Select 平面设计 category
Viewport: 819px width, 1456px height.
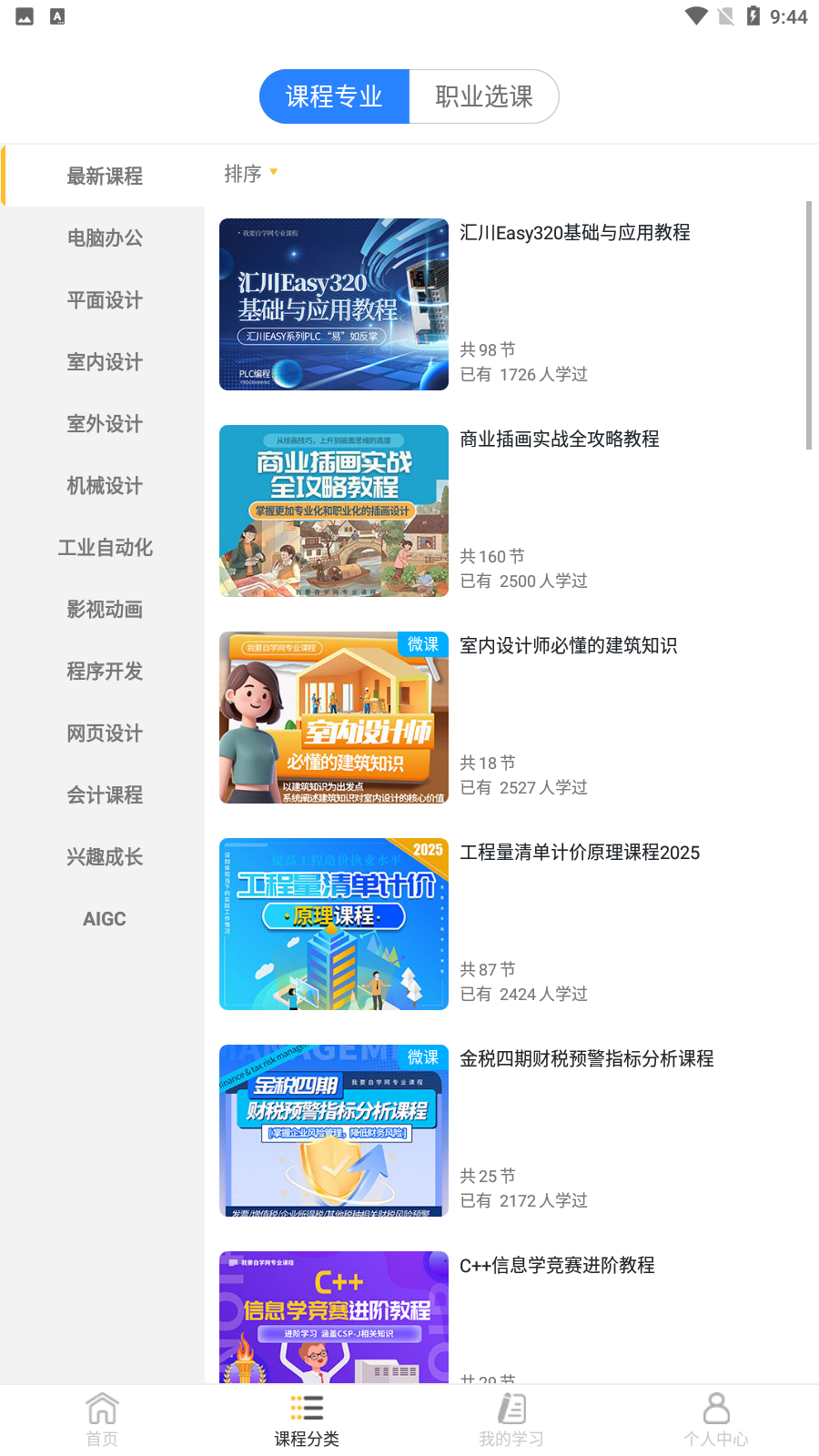pos(104,300)
